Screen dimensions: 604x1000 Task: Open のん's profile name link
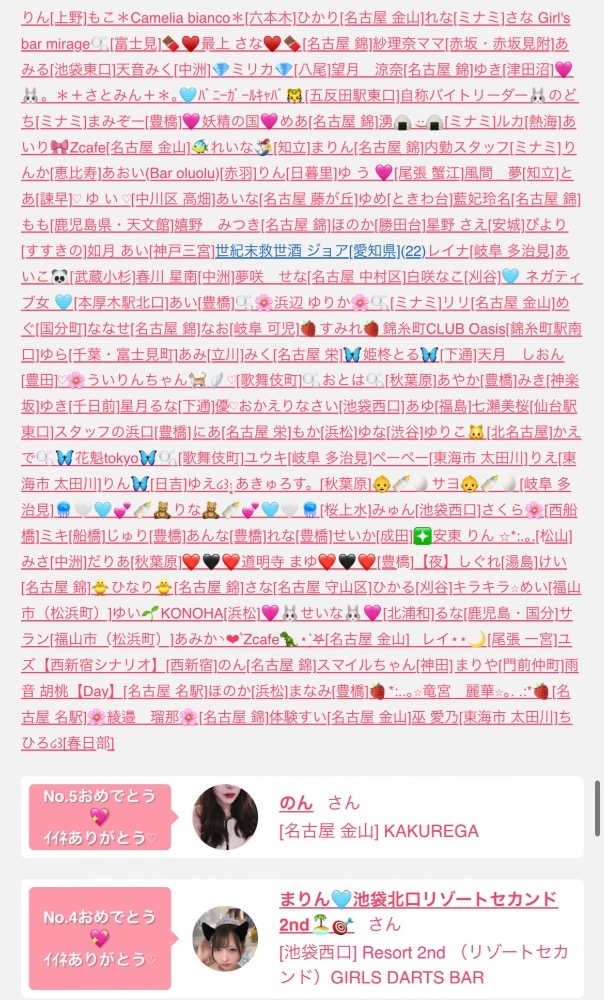coord(296,802)
